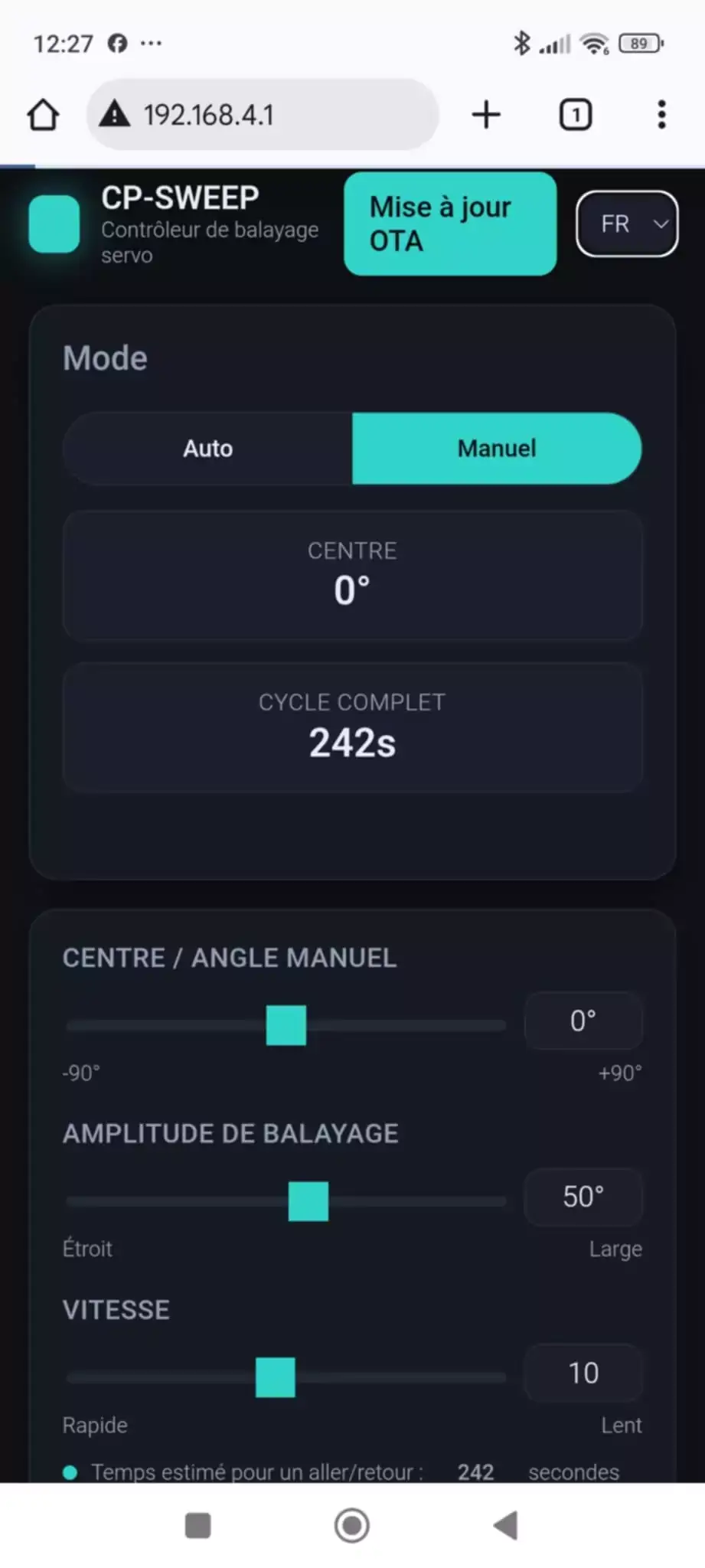Screen dimensions: 705x1568
Task: Show the open tabs switcher
Action: pos(576,116)
